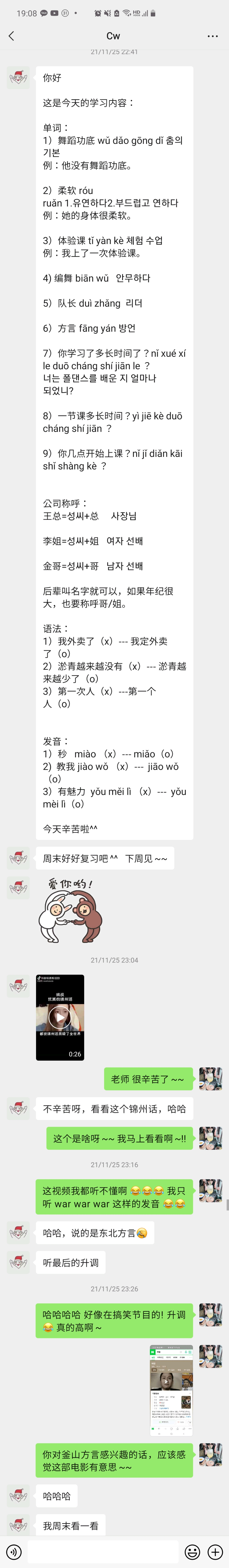229x1568 pixels.
Task: Switch to voice message input
Action: pos(13,1551)
